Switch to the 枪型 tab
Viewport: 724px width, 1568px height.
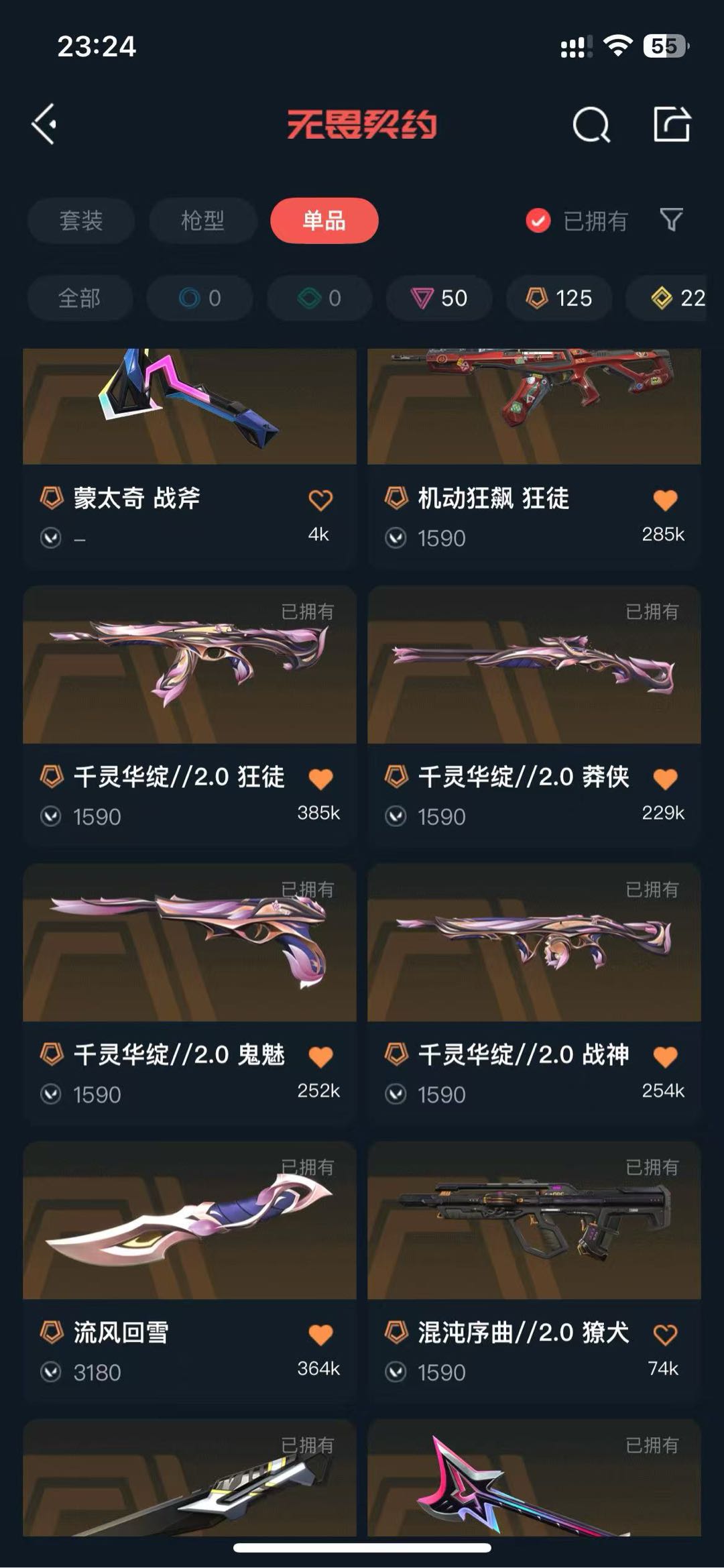[x=202, y=221]
